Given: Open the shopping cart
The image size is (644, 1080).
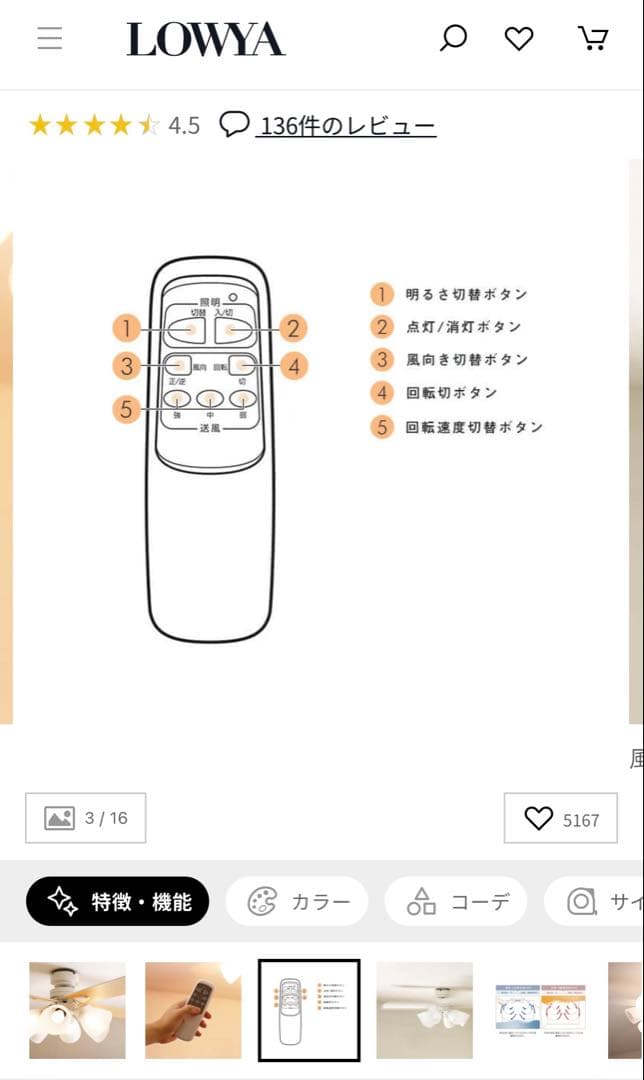Looking at the screenshot, I should pyautogui.click(x=593, y=39).
